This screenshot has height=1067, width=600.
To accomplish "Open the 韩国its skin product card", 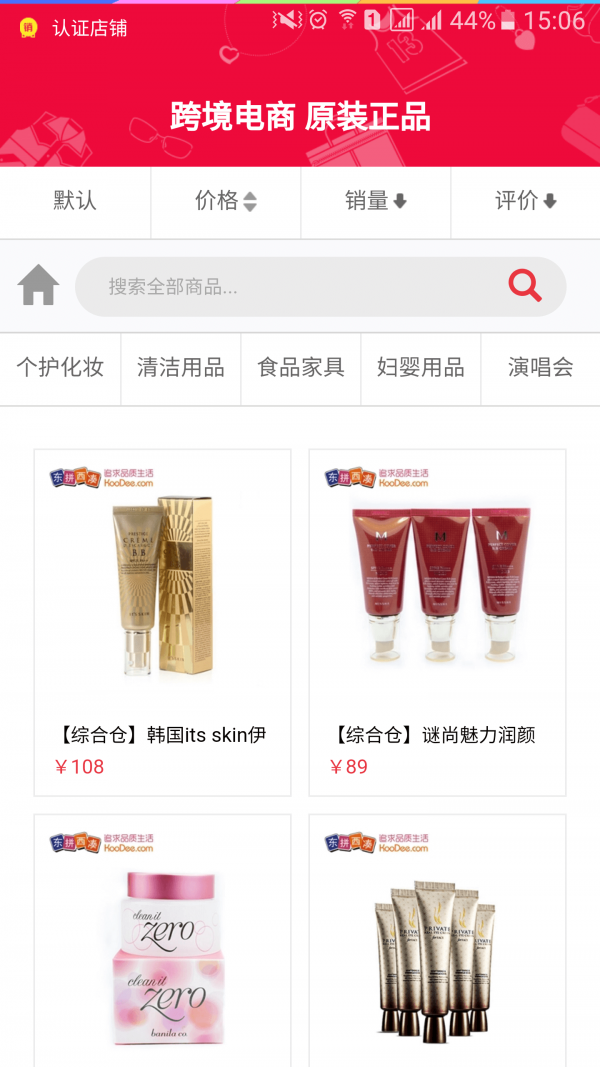I will (x=162, y=620).
